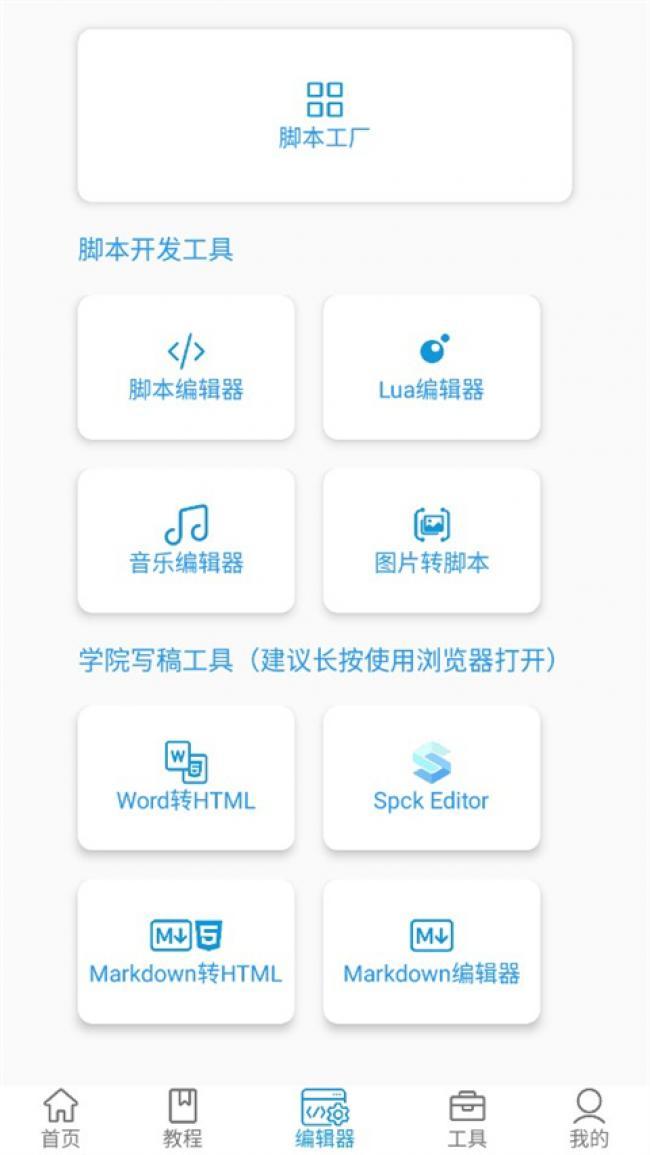Open the Lua编辑器 card
Image resolution: width=650 pixels, height=1155 pixels.
432,367
